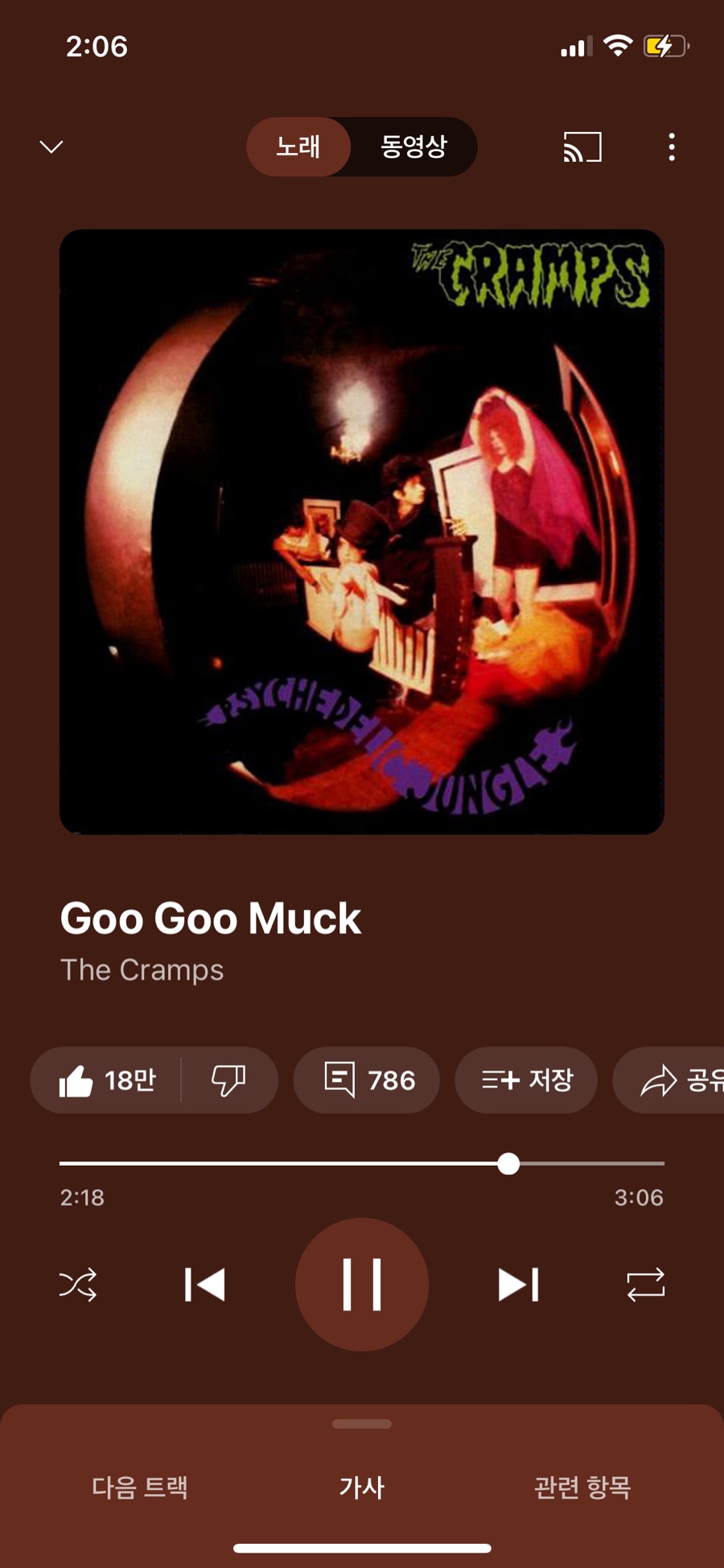Open the 다음 트랙 up next tab
This screenshot has height=1568, width=724.
tap(140, 1487)
